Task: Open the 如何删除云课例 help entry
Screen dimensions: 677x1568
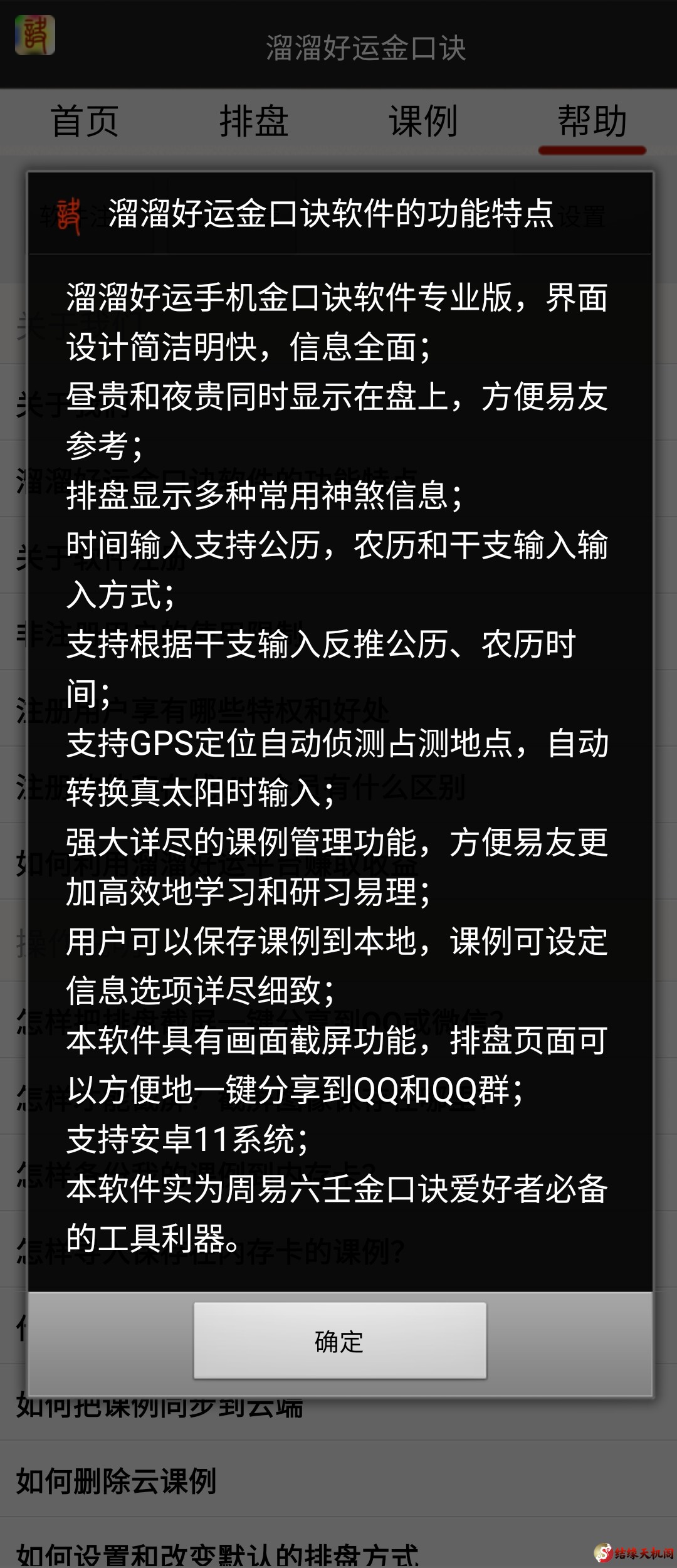Action: click(117, 1481)
